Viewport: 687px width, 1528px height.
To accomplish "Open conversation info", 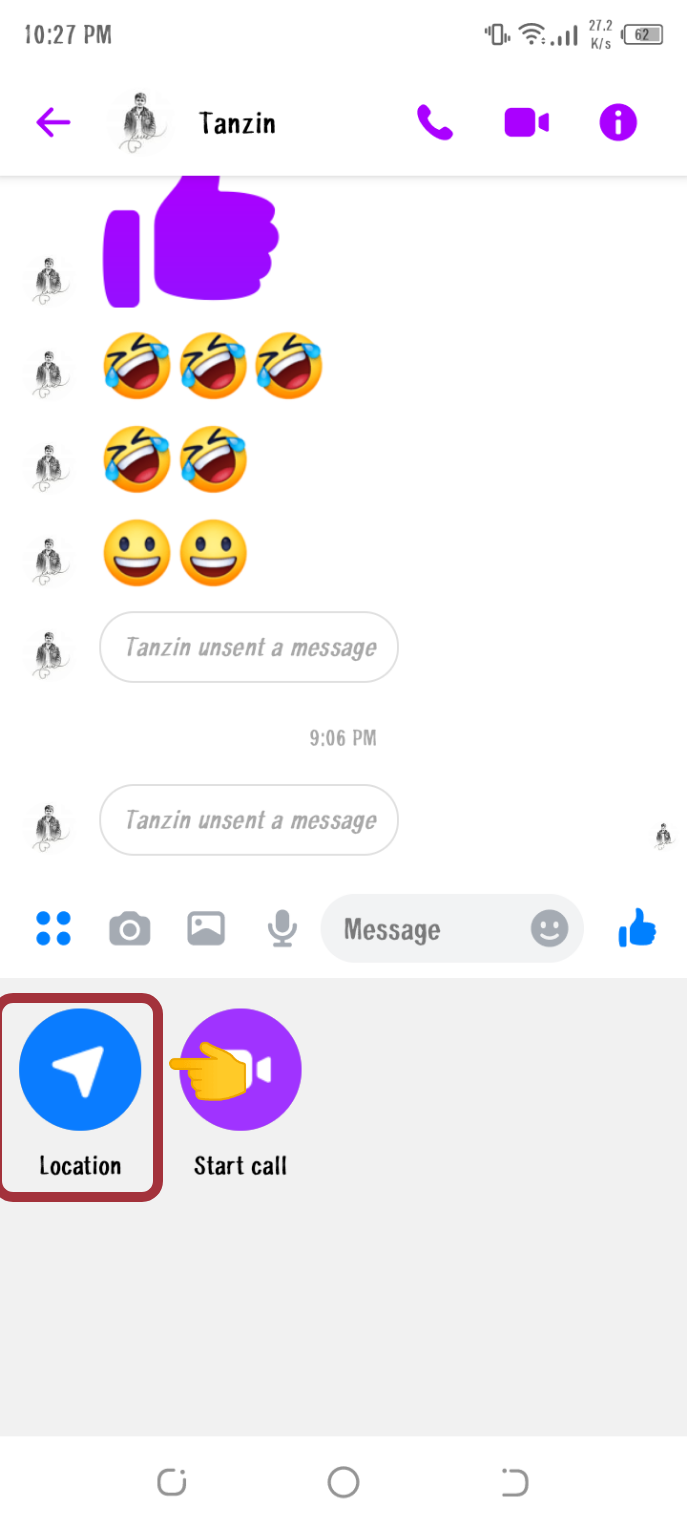I will [x=618, y=123].
